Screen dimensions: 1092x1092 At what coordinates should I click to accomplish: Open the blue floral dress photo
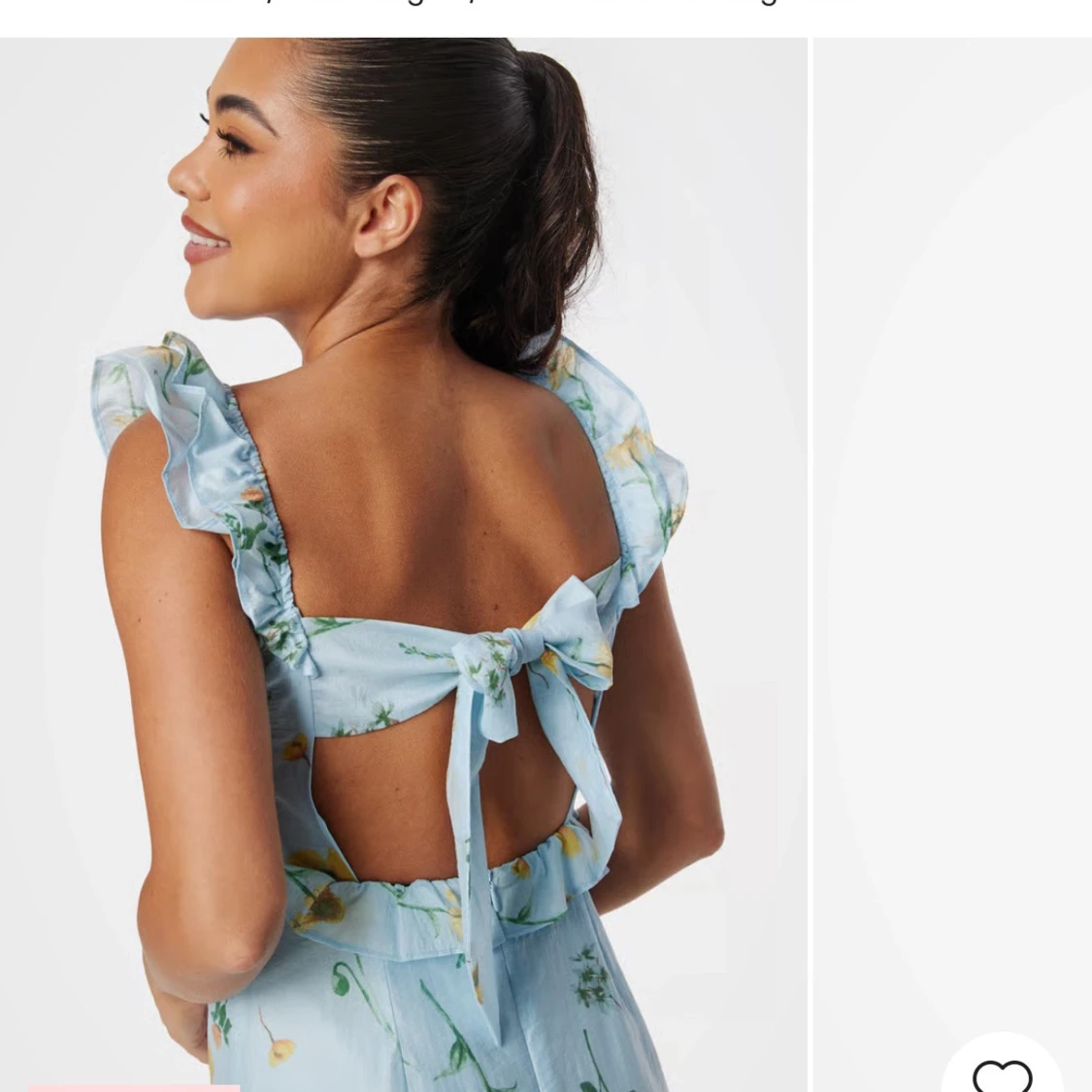pyautogui.click(x=403, y=563)
